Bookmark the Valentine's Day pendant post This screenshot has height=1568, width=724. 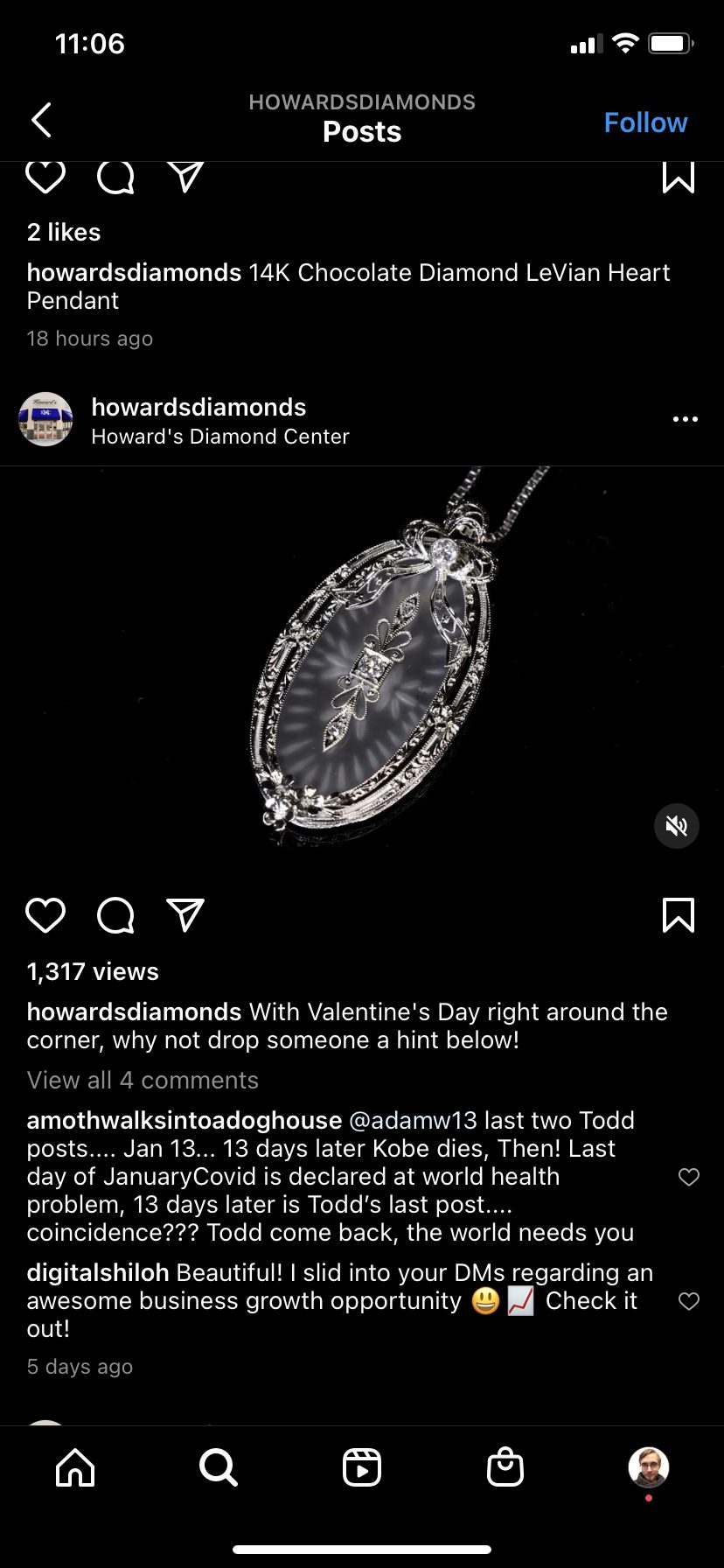(x=679, y=915)
